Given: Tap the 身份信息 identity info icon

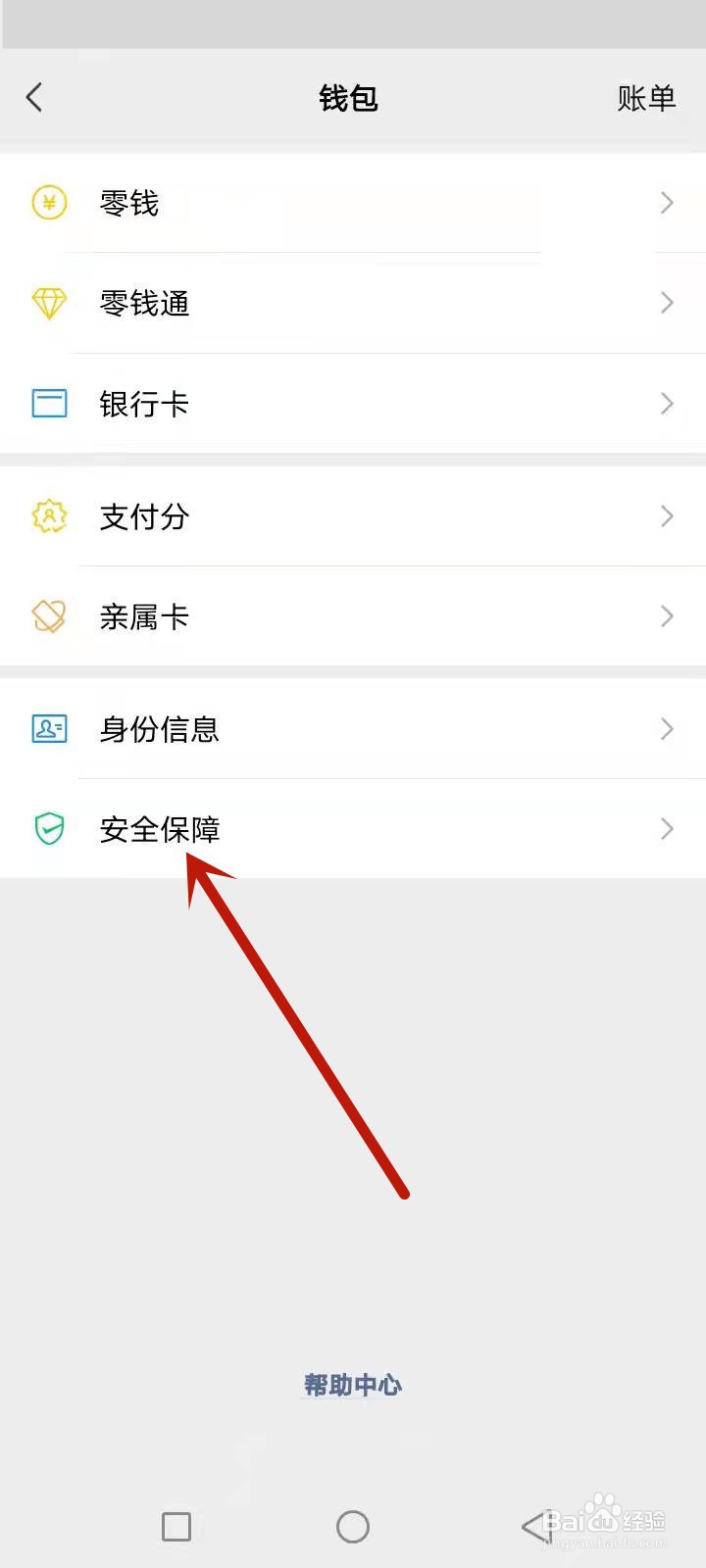Looking at the screenshot, I should pos(49,729).
